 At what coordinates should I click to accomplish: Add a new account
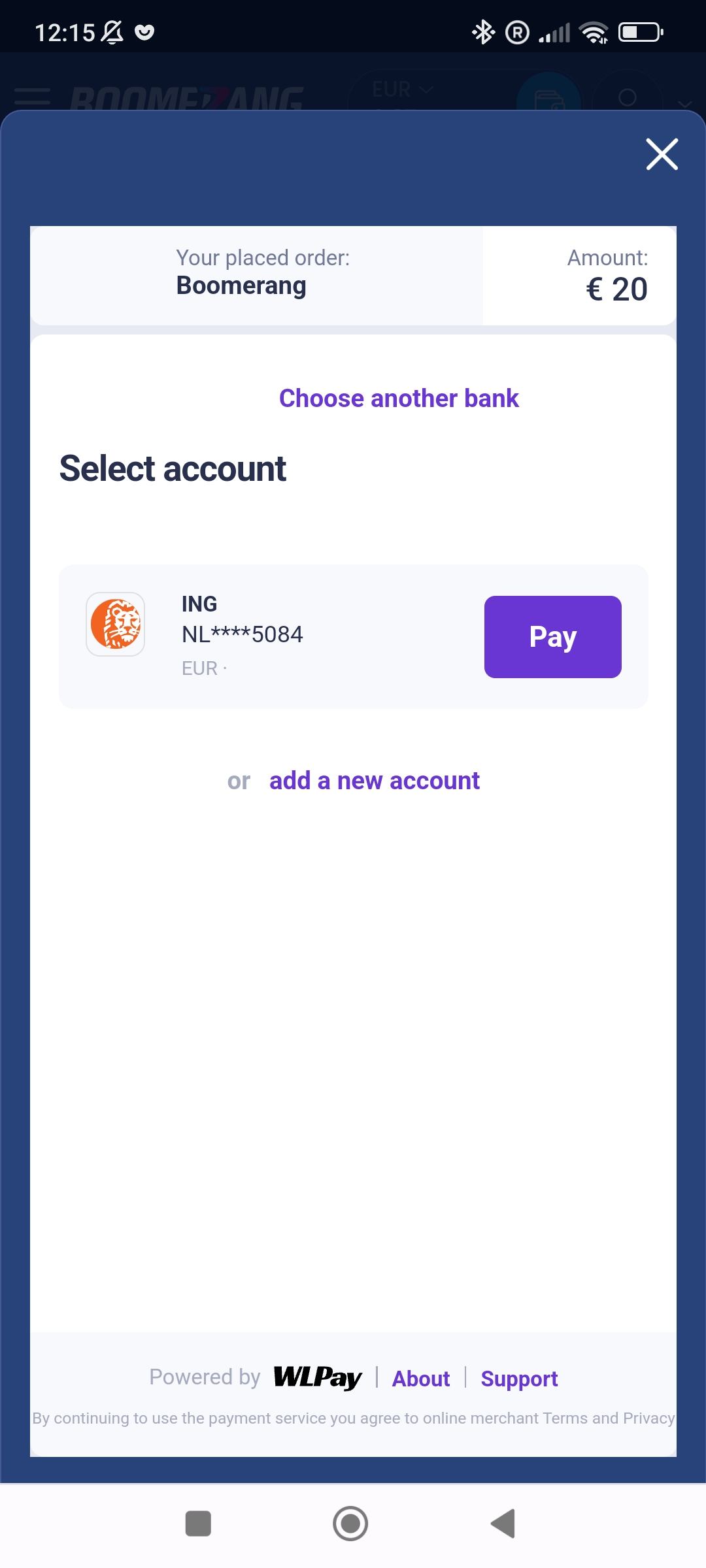(374, 781)
